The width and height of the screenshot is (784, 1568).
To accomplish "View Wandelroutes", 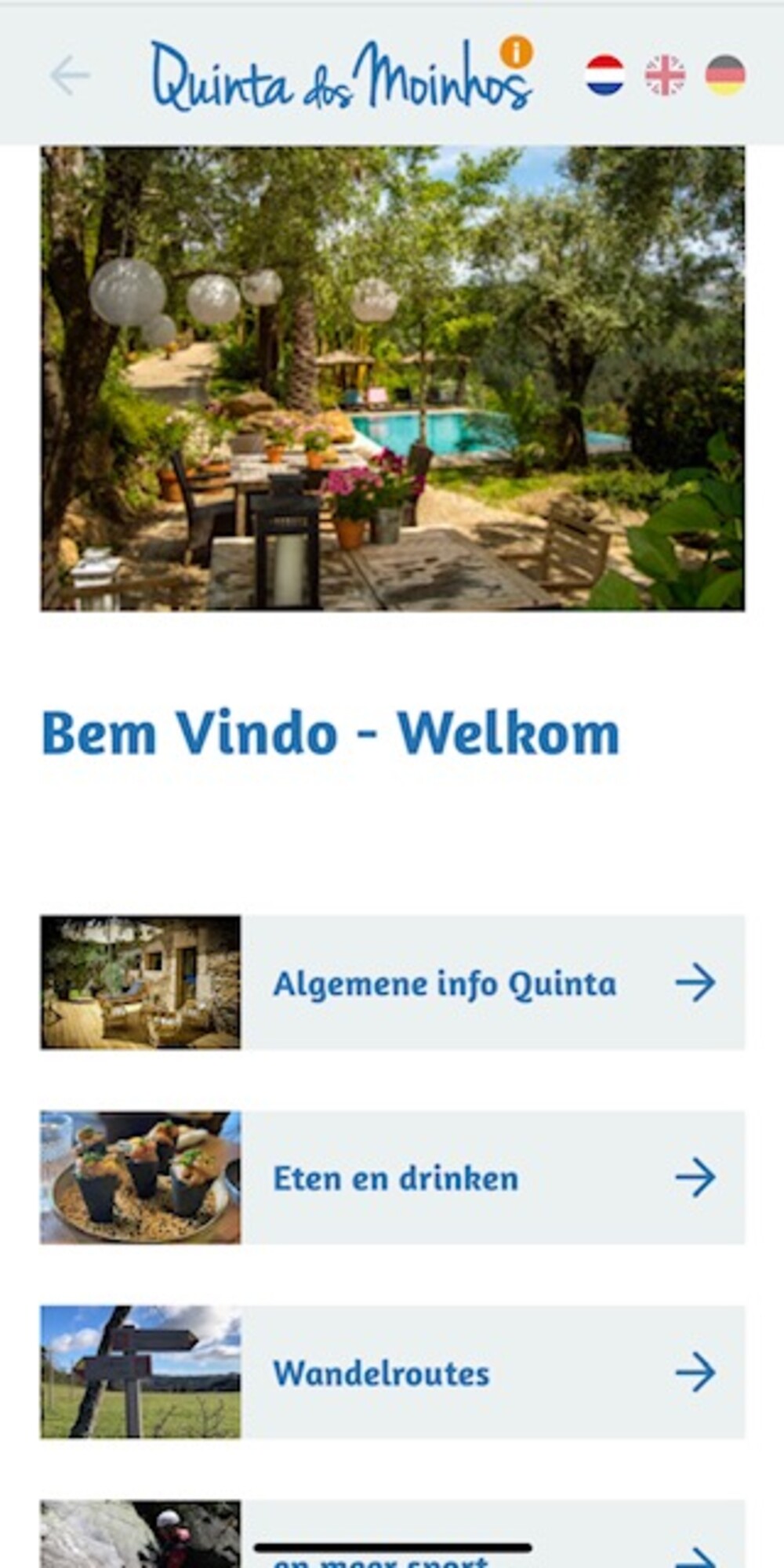I will 393,1372.
